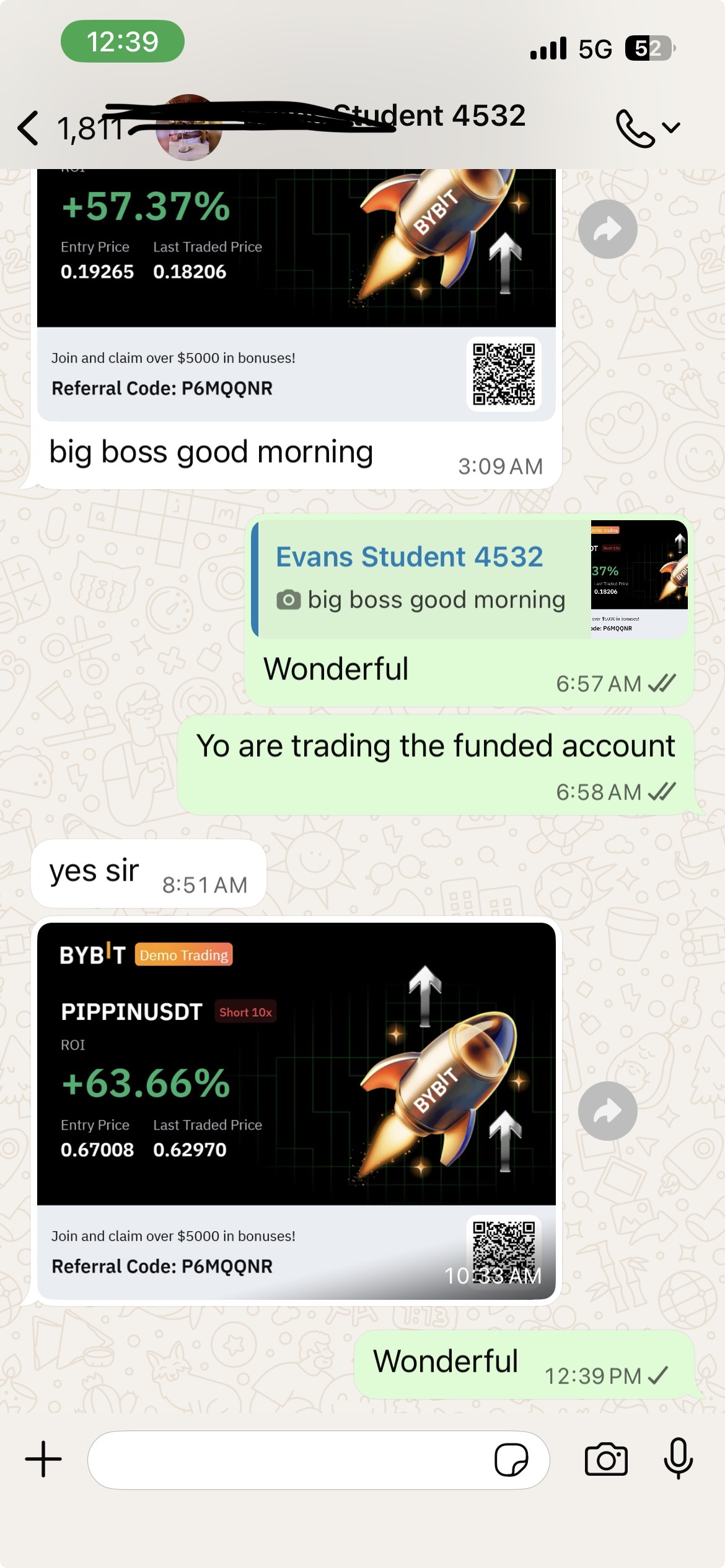725x1568 pixels.
Task: Start a call from the phone icon
Action: coord(635,128)
